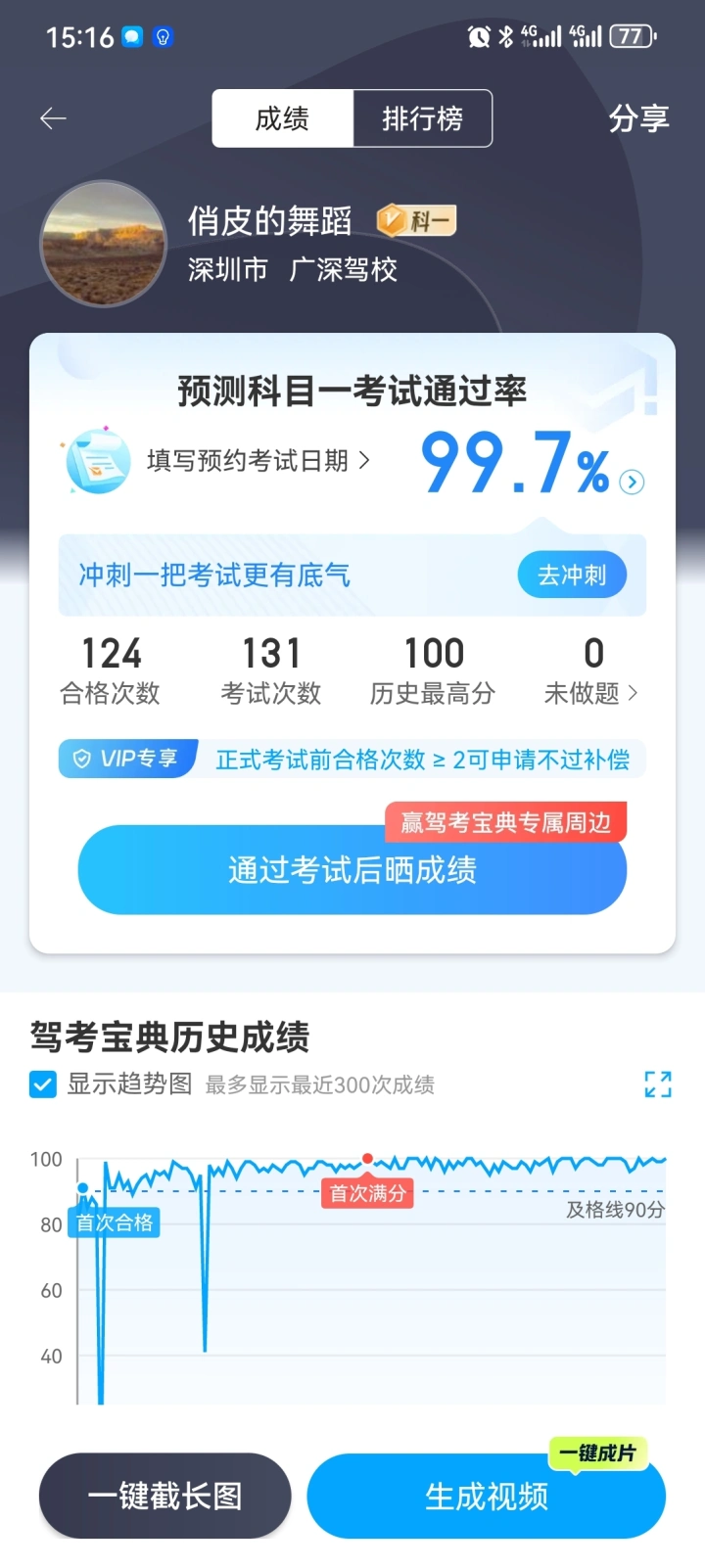Tap the 去冲刺 button
Screen dimensions: 705x1568
coord(572,575)
